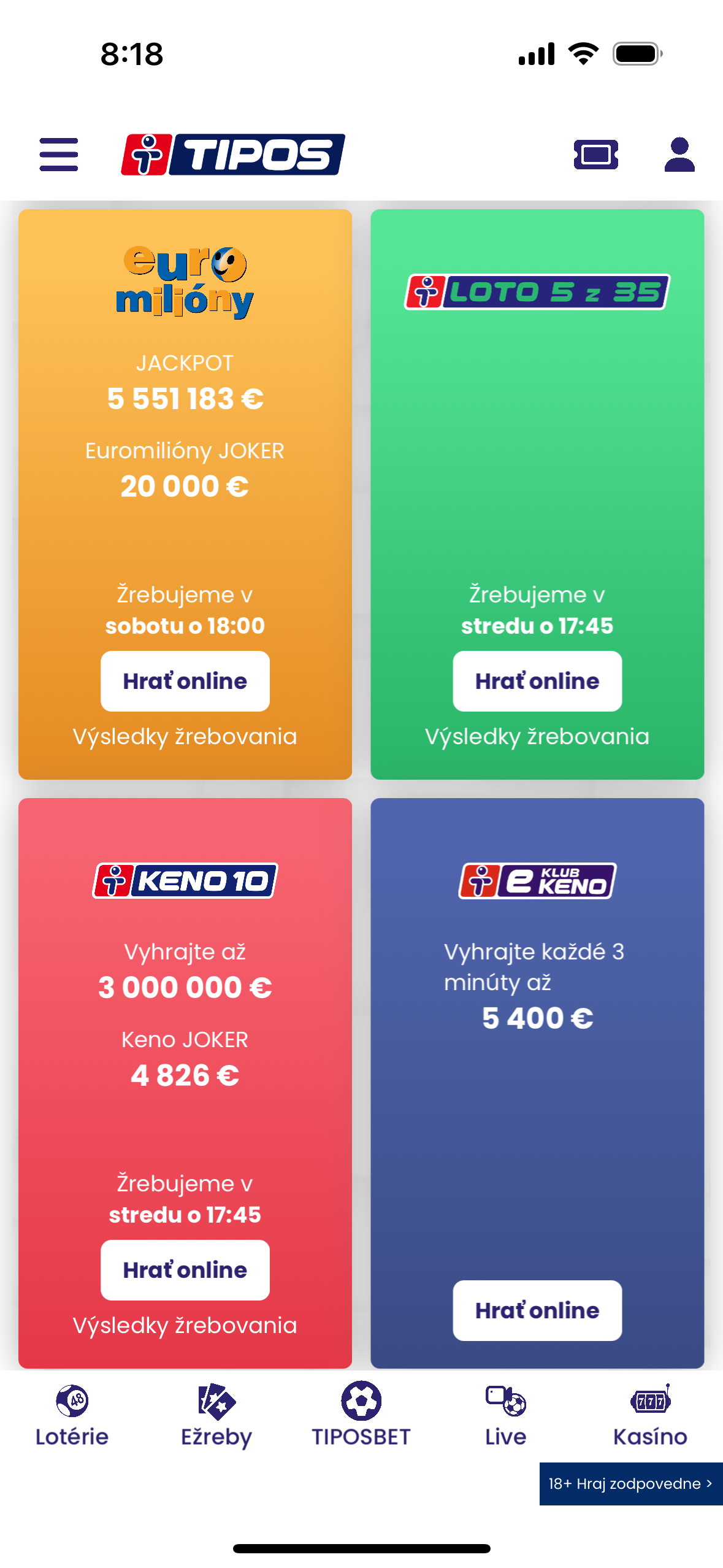This screenshot has height=1568, width=723.
Task: Click Hrať online on the KENO 10 card
Action: 185,1270
